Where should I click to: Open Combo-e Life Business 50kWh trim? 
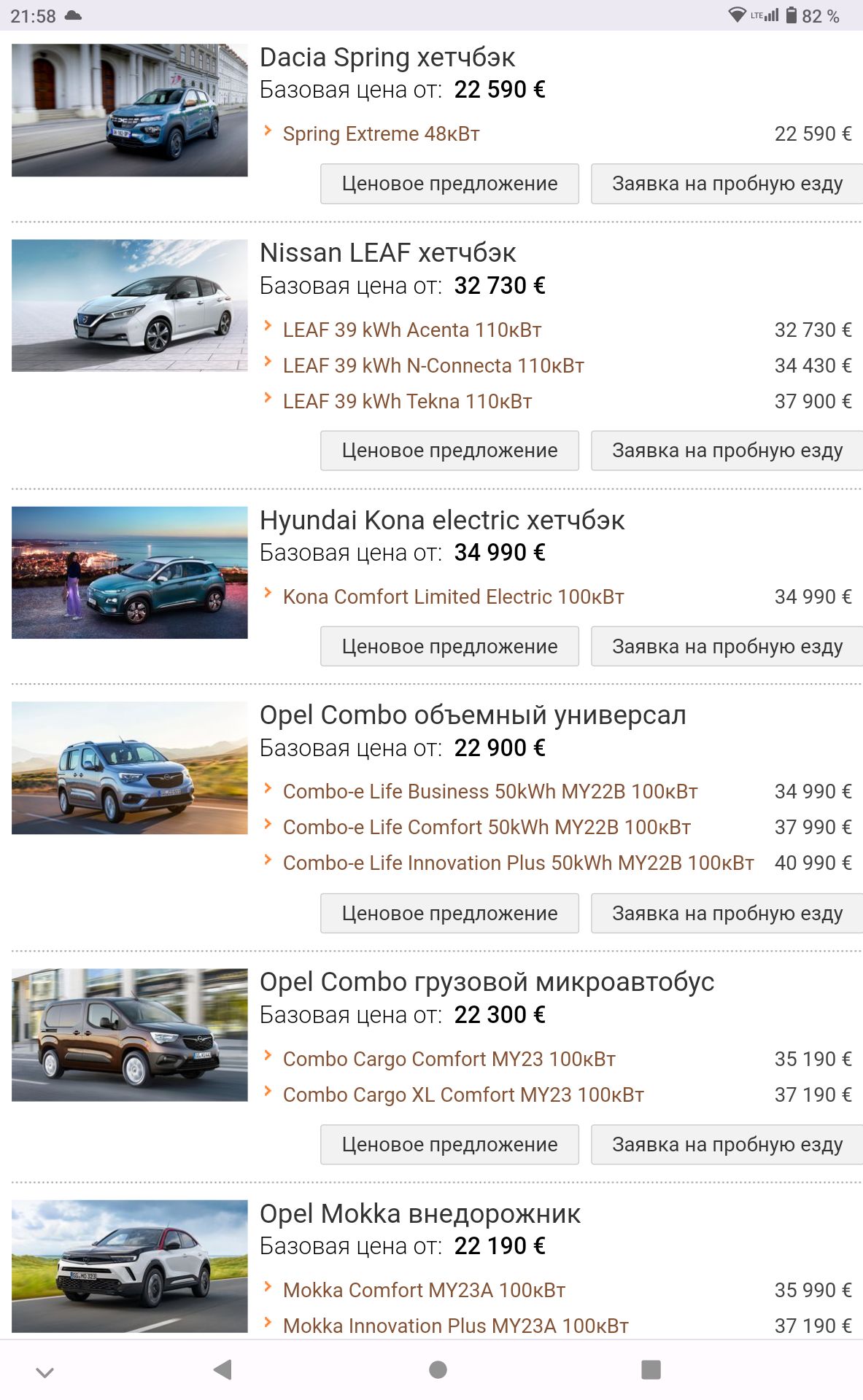click(490, 792)
